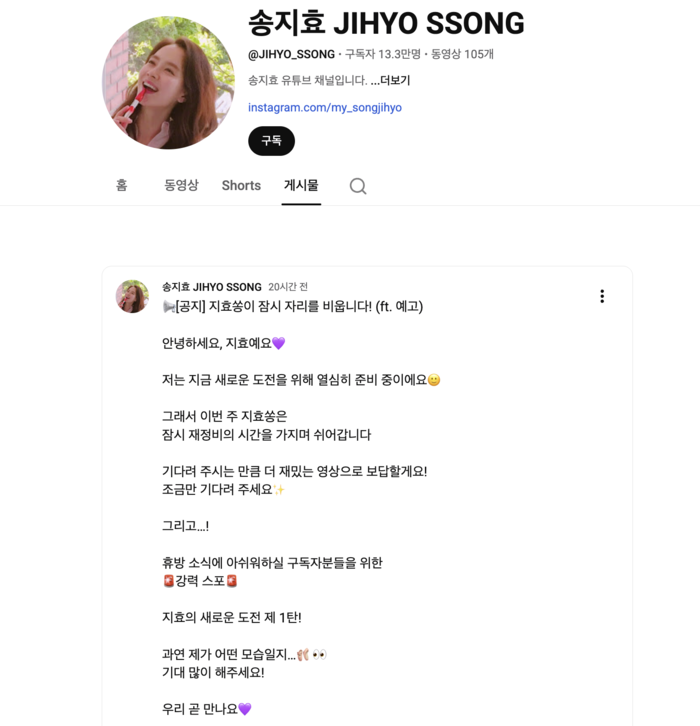
Task: Tap the post author's small avatar
Action: coord(133,296)
